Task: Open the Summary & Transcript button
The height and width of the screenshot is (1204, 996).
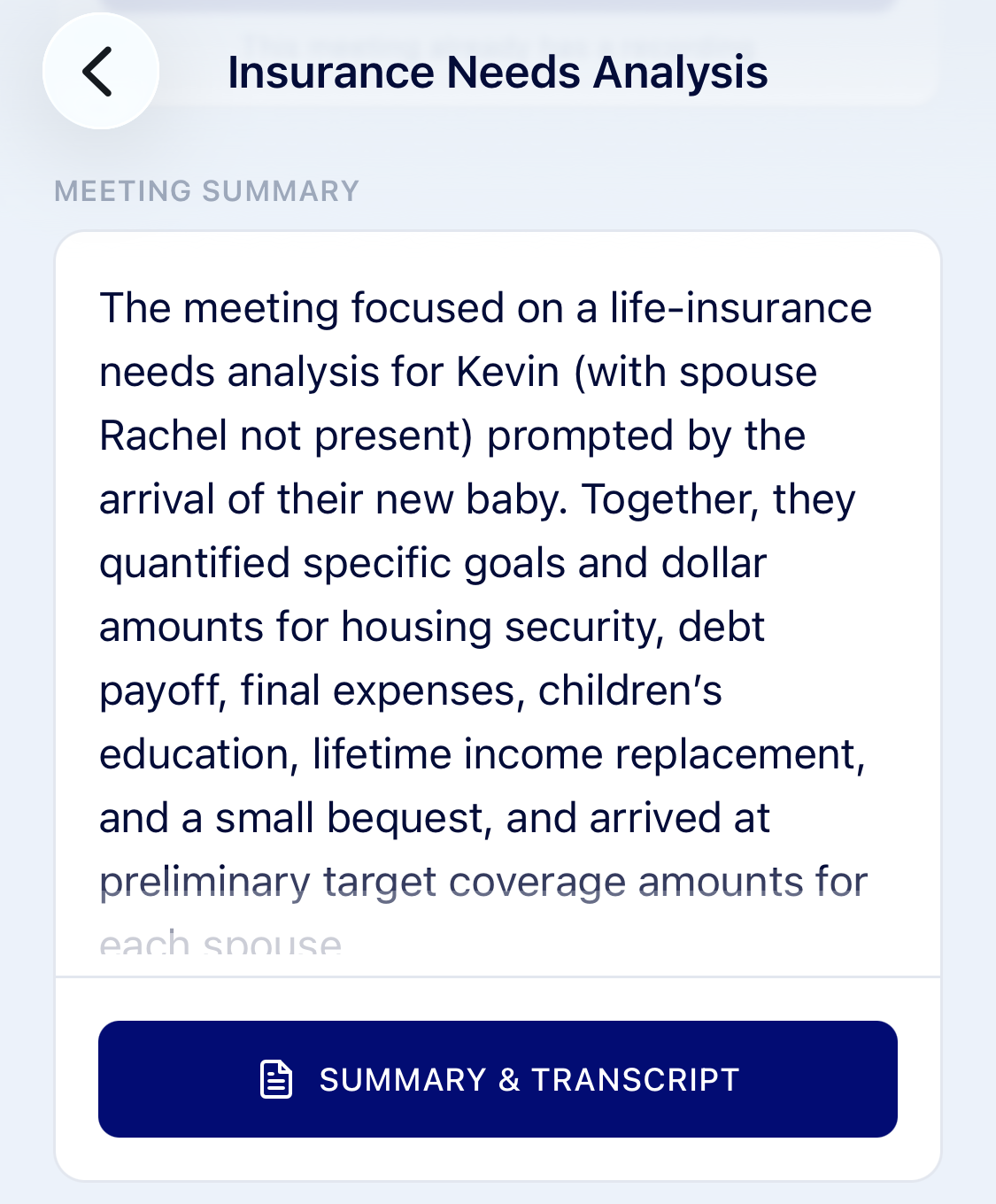Action: click(x=498, y=1079)
